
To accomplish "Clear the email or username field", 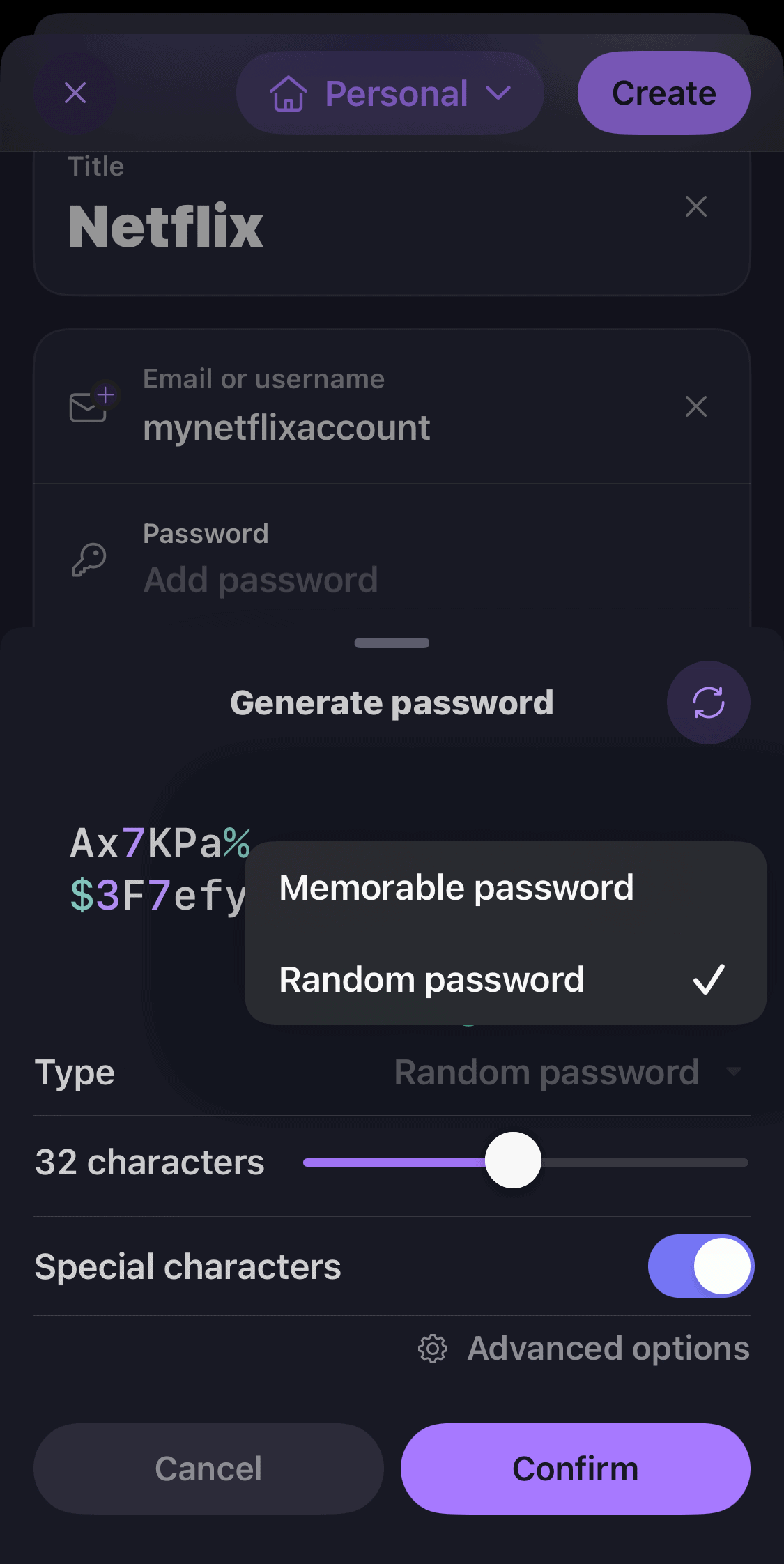I will pyautogui.click(x=695, y=406).
